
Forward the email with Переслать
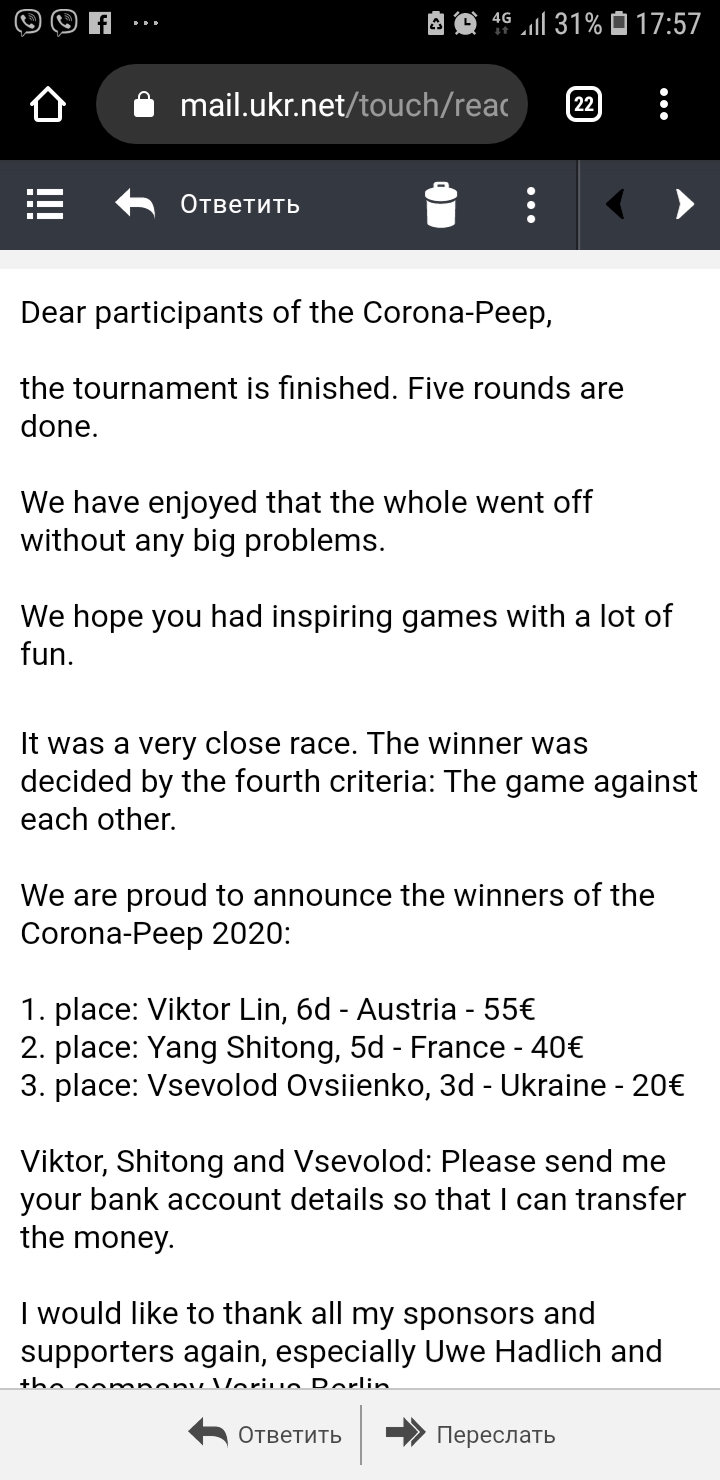(470, 1434)
